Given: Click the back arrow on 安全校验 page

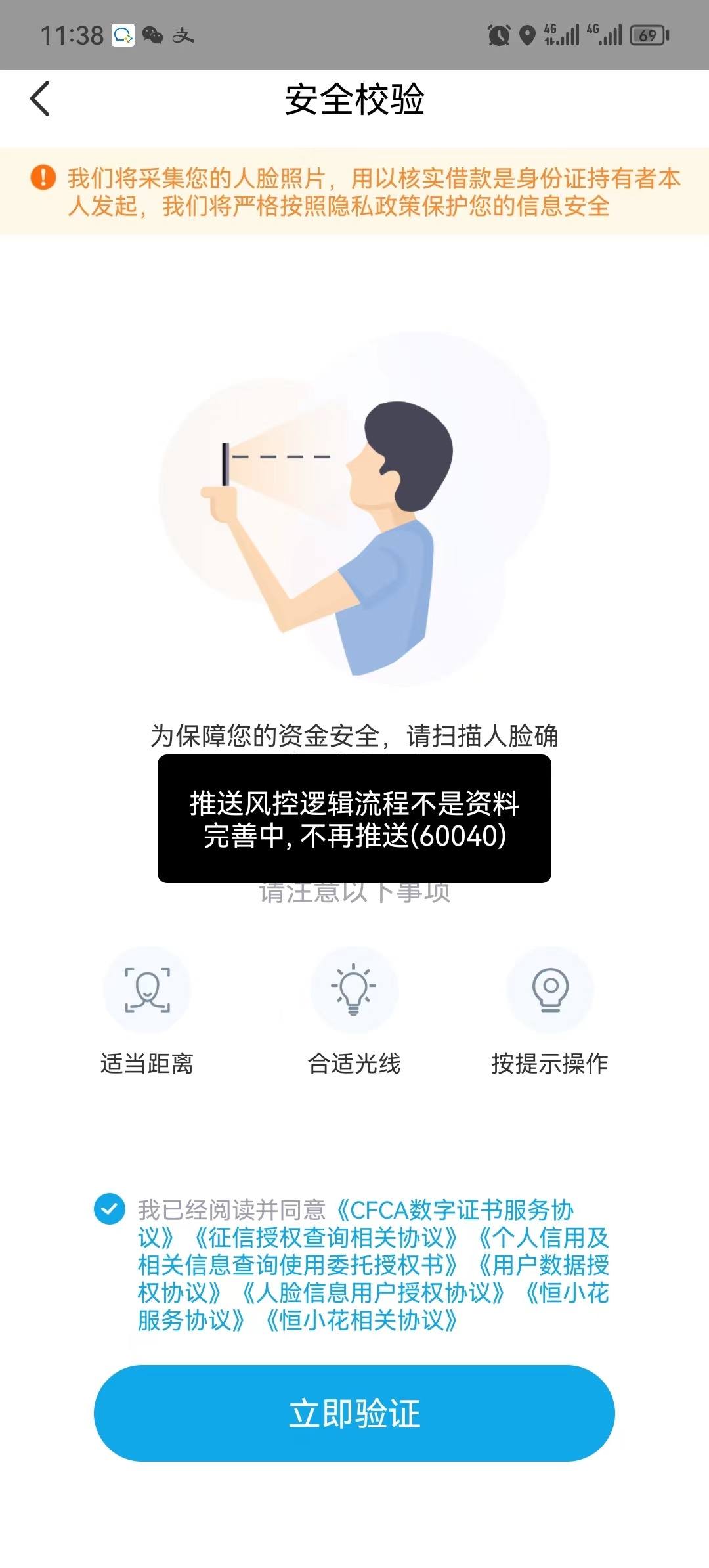Looking at the screenshot, I should coord(39,100).
